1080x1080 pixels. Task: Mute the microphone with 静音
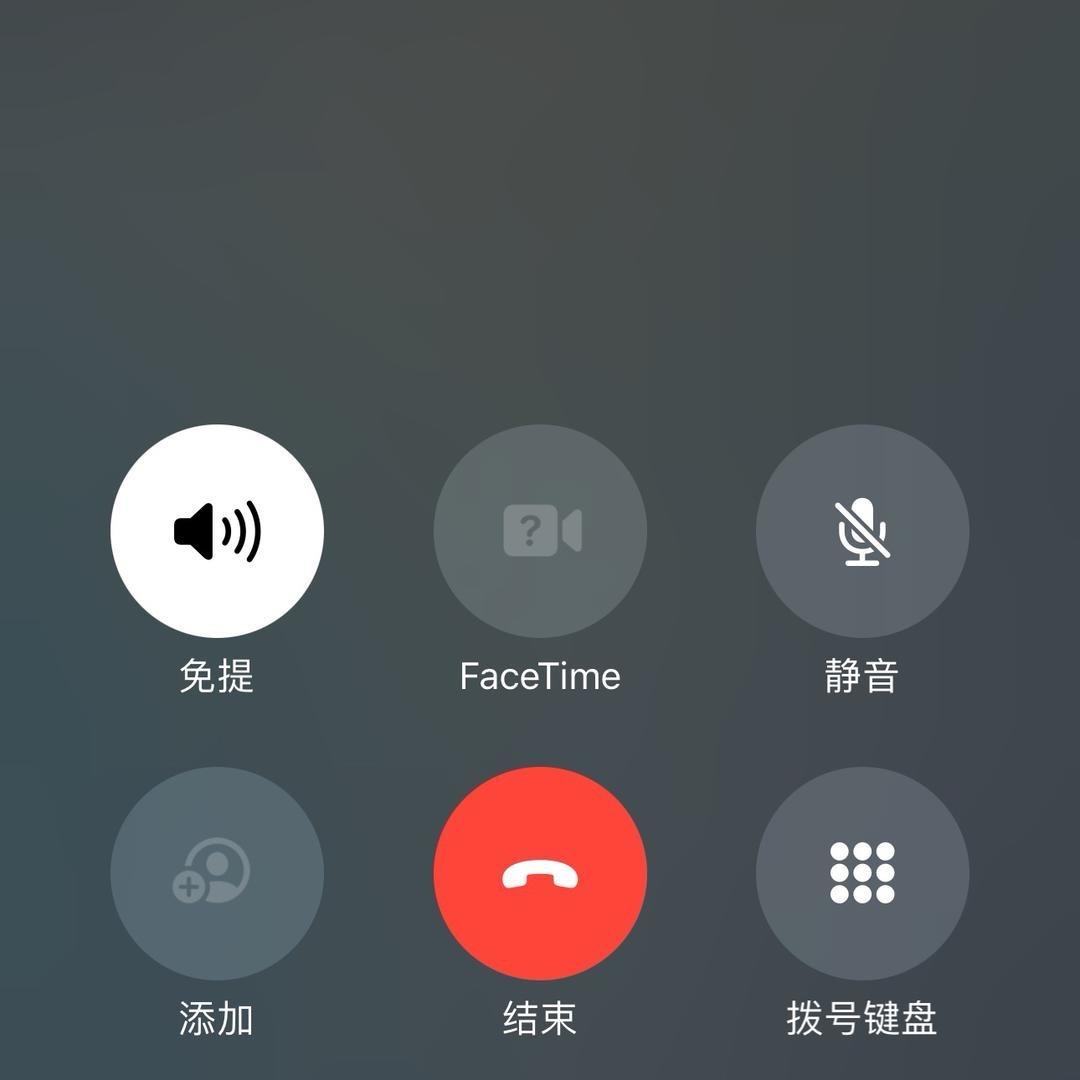pyautogui.click(x=862, y=531)
